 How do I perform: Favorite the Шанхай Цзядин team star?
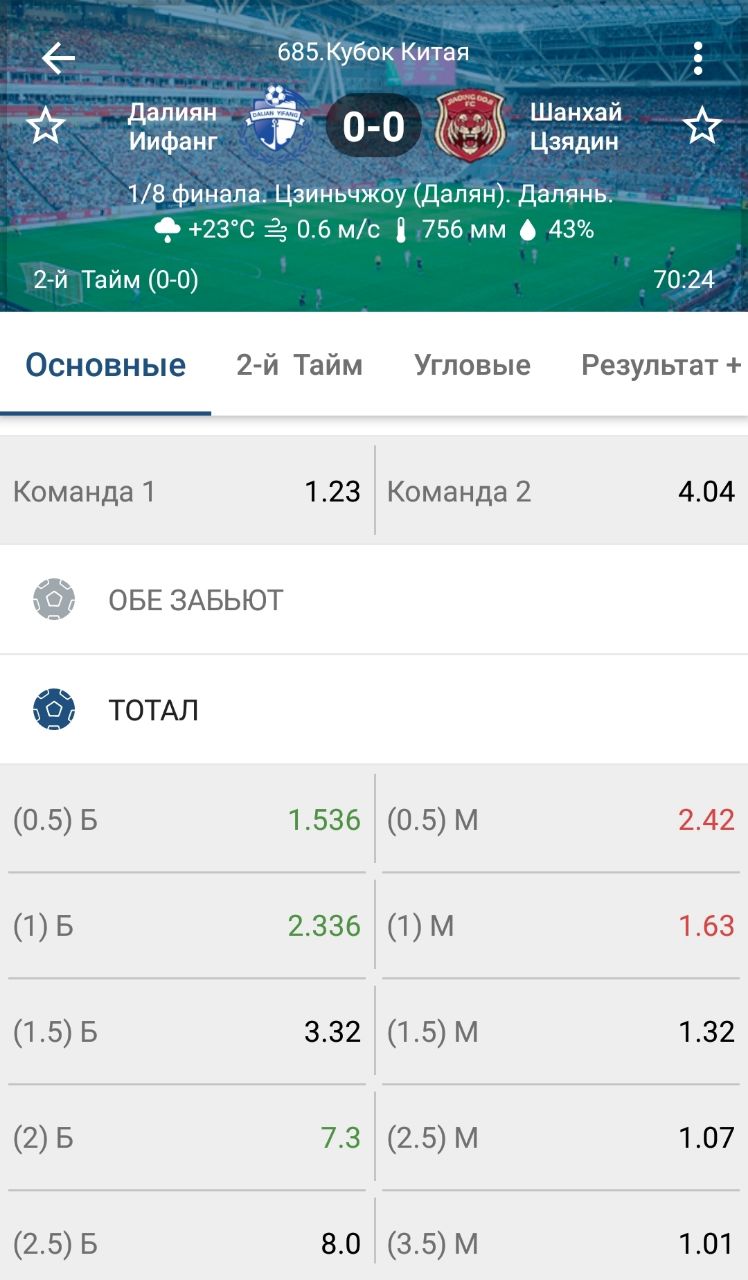[702, 127]
